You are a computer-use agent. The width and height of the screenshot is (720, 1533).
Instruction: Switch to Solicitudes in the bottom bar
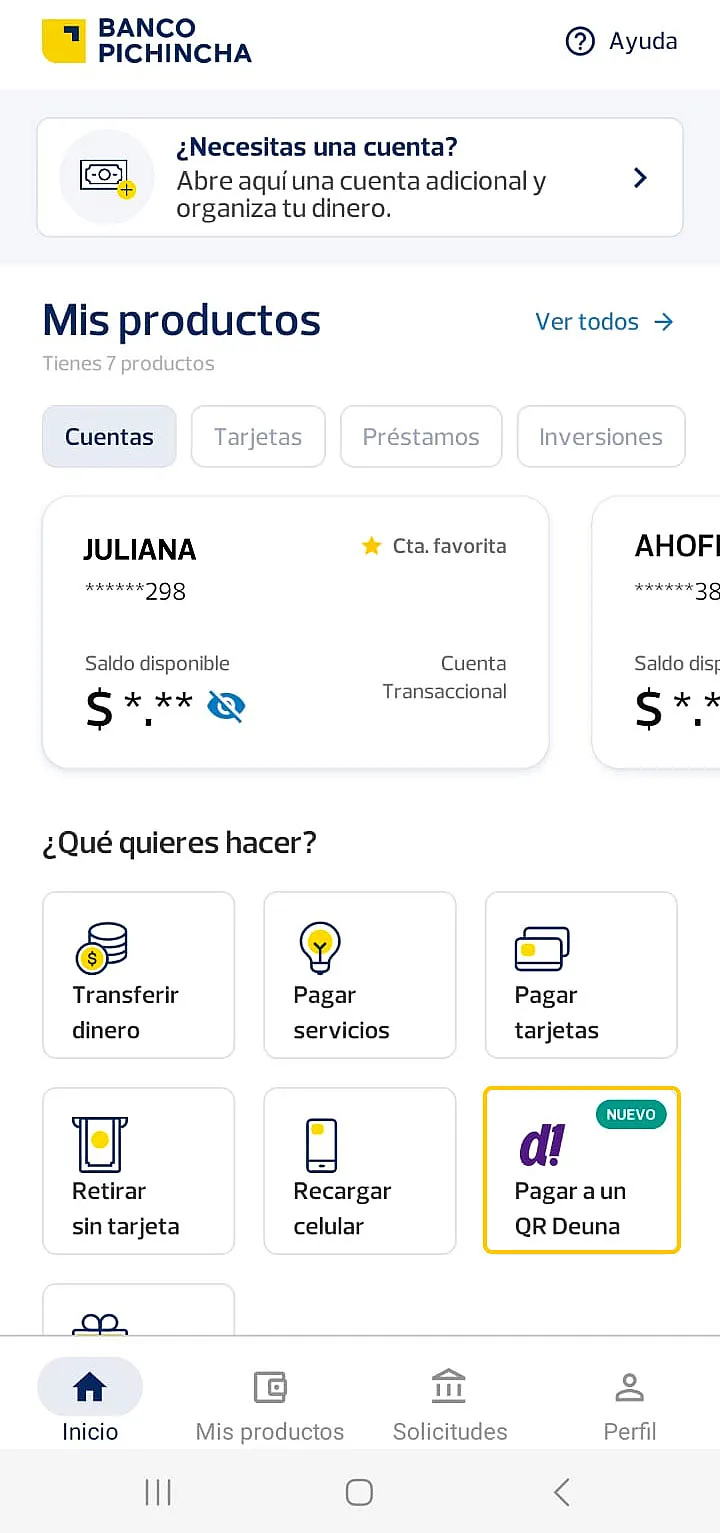pos(450,1400)
